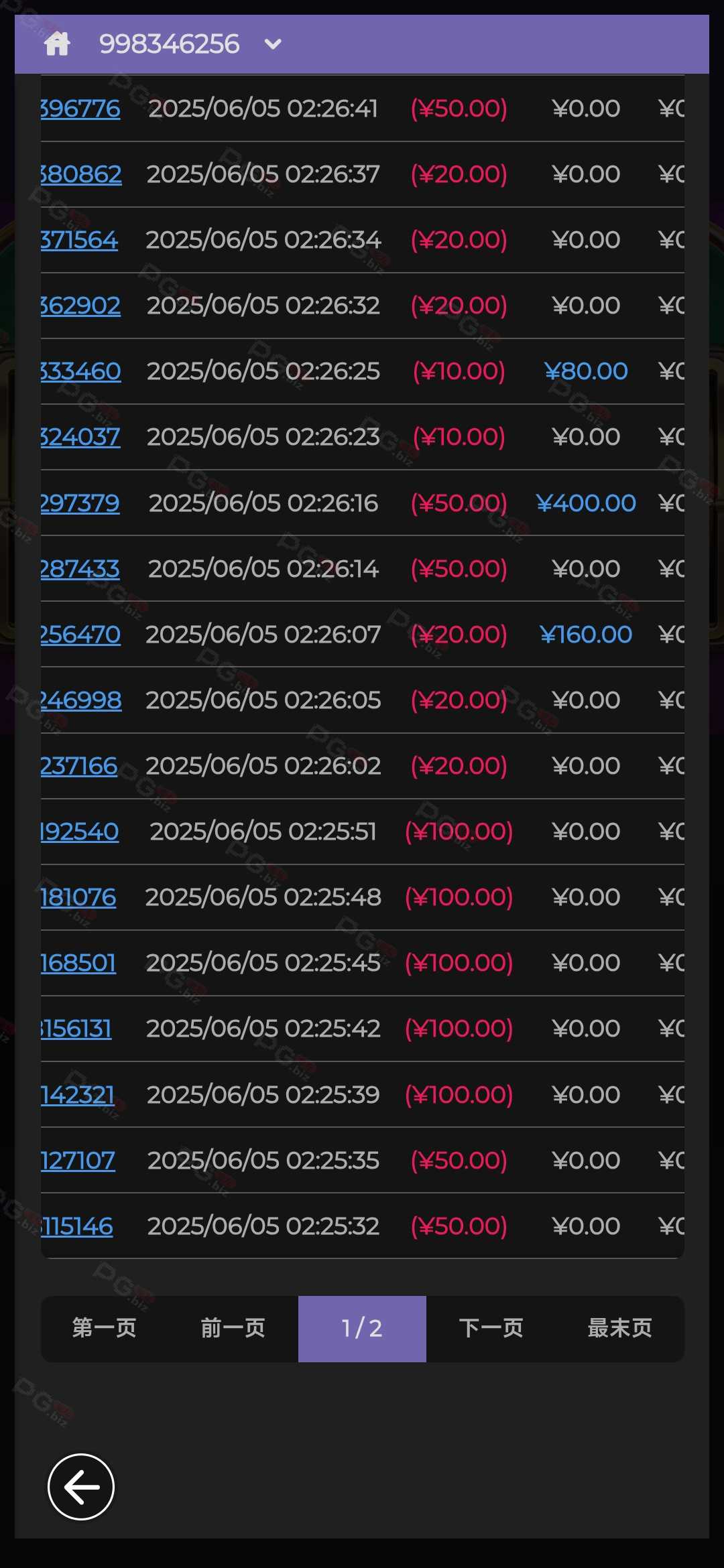The width and height of the screenshot is (724, 1568).
Task: Open transaction link ending 142321
Action: [x=78, y=1095]
